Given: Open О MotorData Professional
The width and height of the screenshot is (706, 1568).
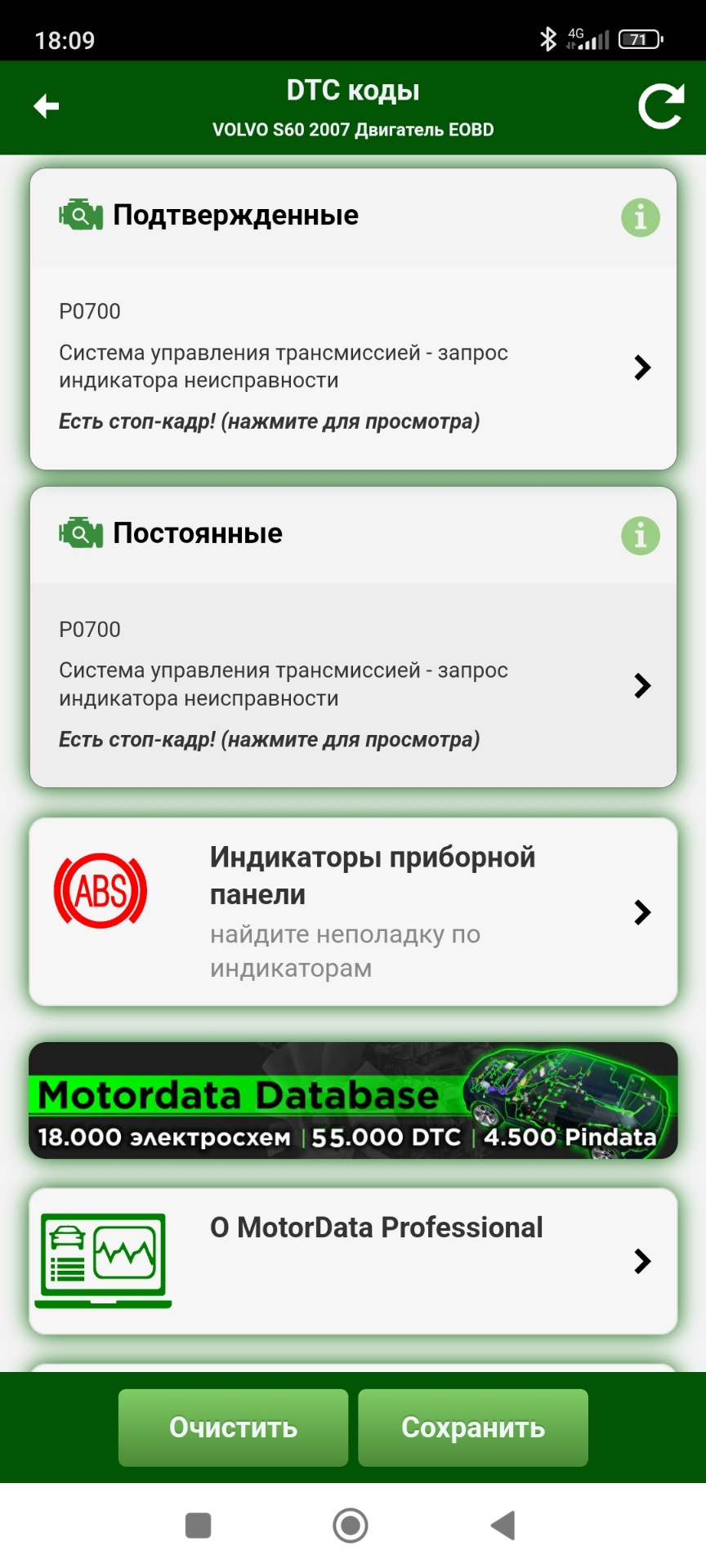Looking at the screenshot, I should [x=353, y=1261].
